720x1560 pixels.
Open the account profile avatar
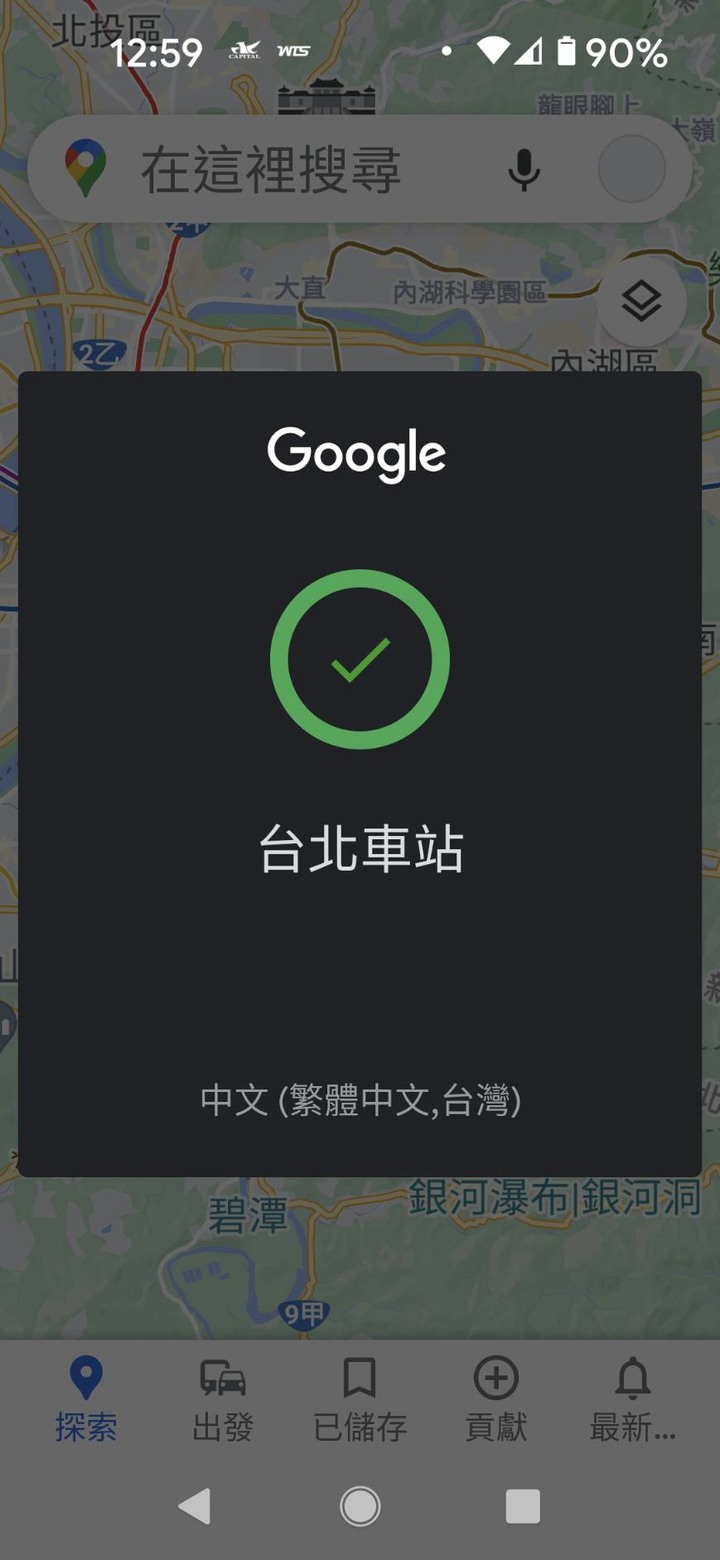631,170
